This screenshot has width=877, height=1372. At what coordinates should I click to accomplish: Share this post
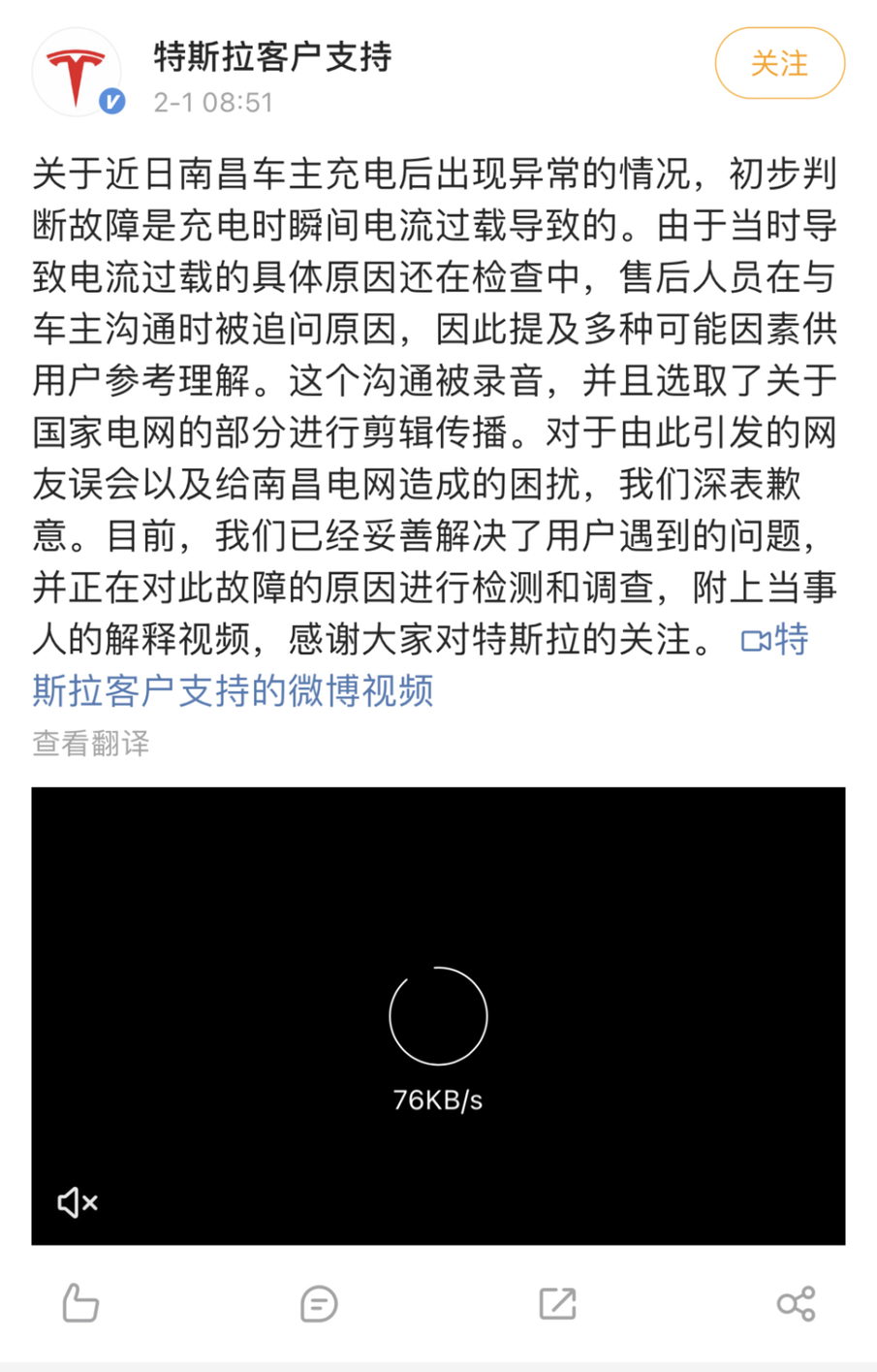click(x=796, y=1303)
